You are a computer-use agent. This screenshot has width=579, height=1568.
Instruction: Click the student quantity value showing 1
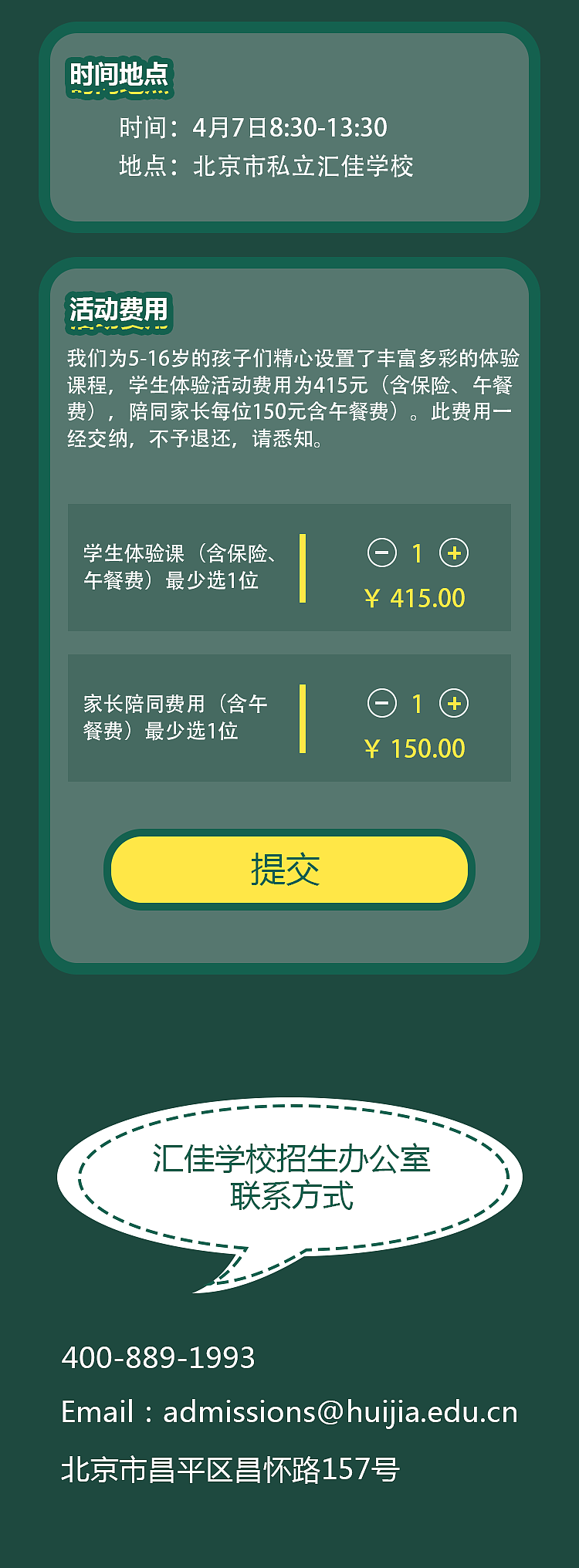[x=417, y=553]
